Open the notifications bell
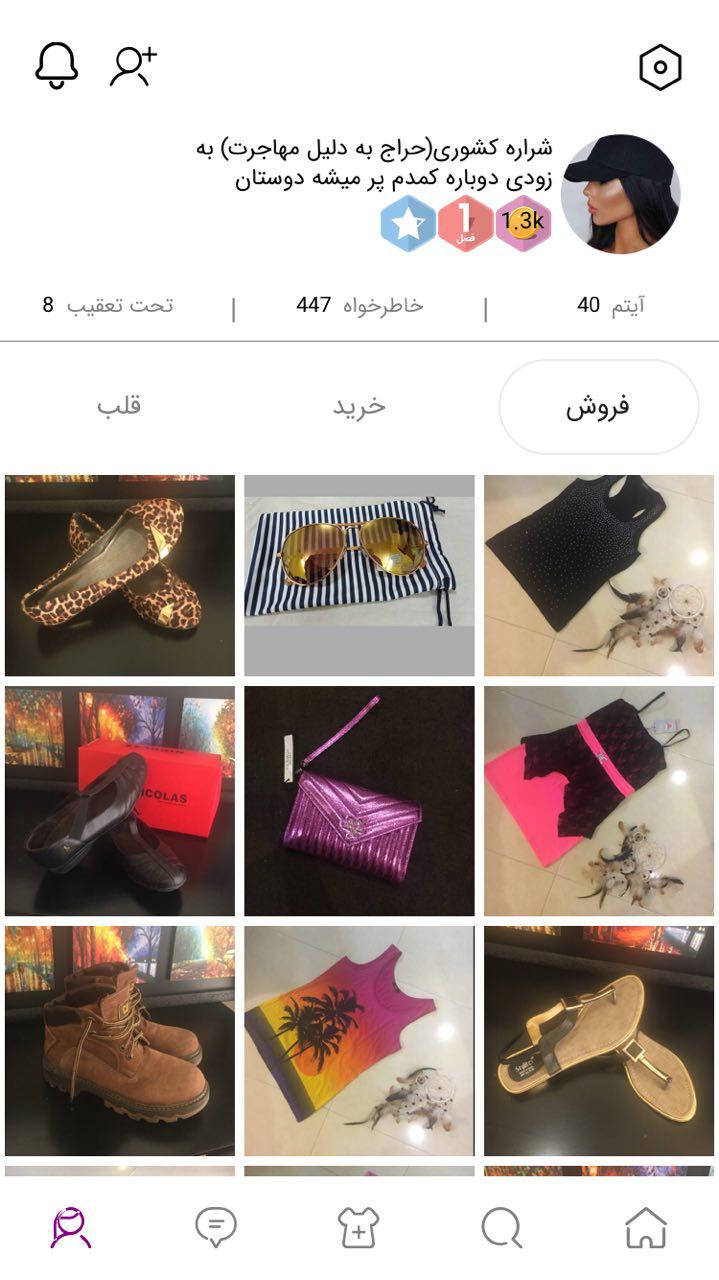 (57, 66)
